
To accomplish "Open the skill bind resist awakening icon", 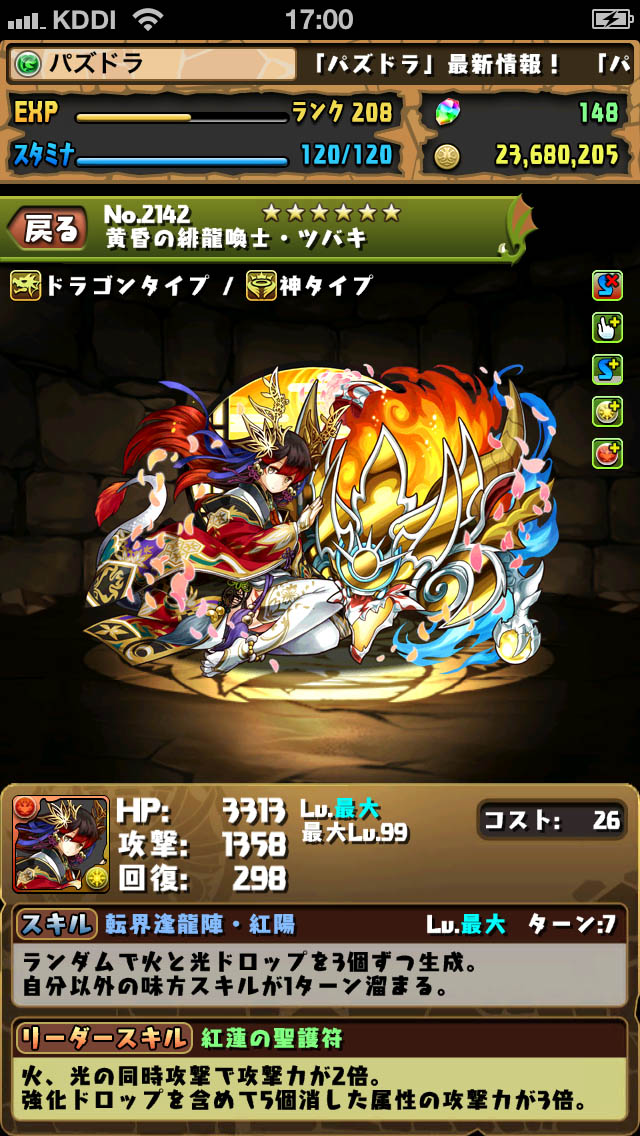I will [607, 287].
